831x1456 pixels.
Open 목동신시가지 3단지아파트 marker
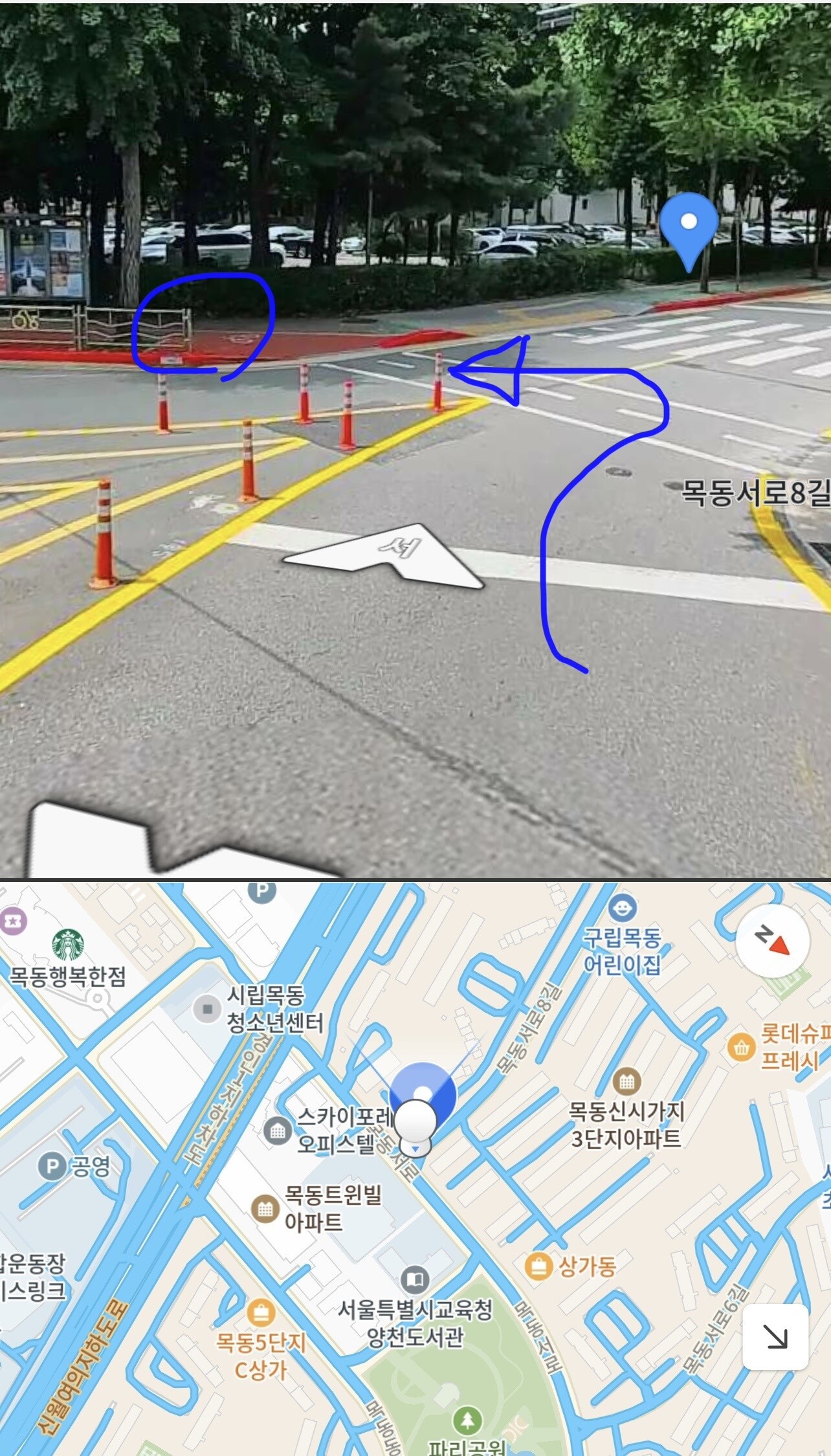[x=626, y=1080]
